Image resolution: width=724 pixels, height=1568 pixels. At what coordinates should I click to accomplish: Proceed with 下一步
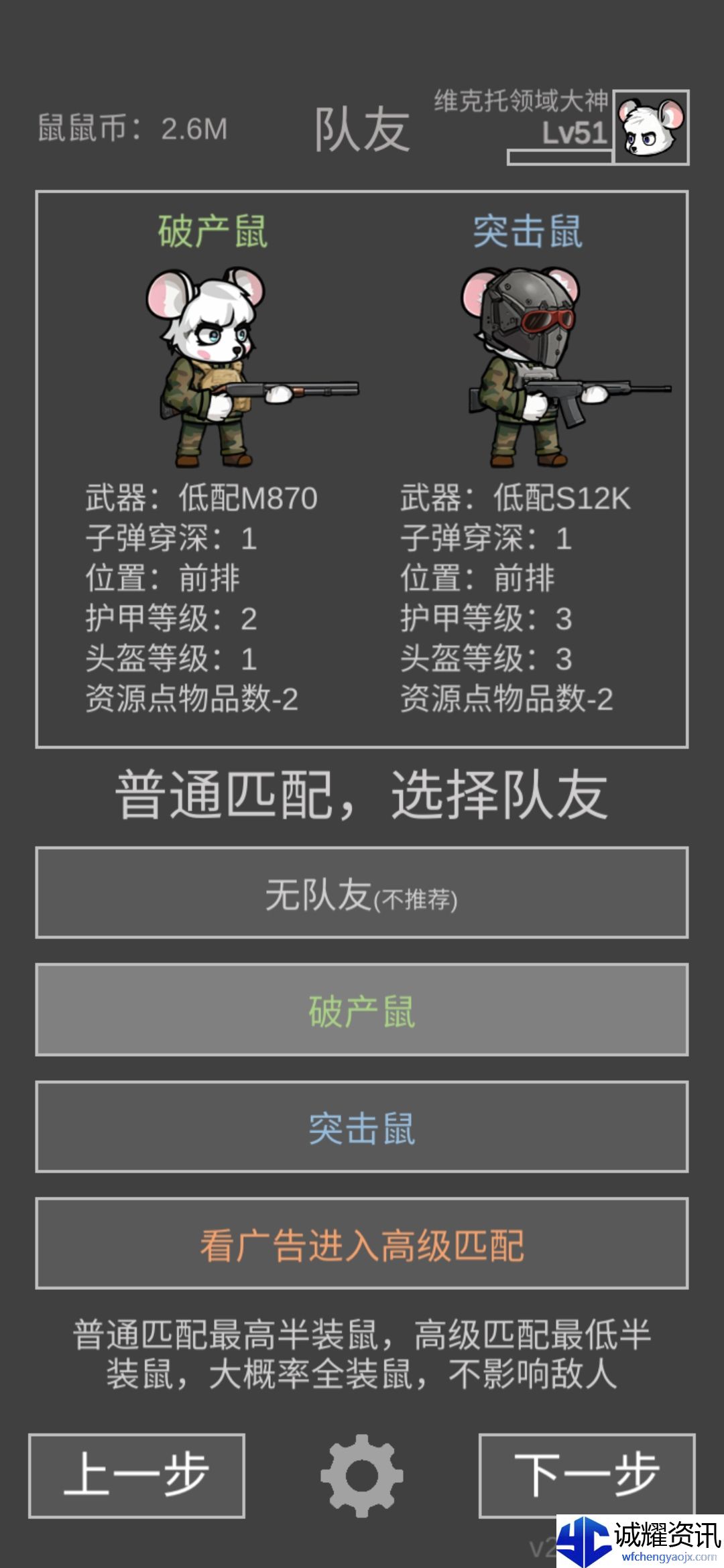click(x=587, y=1474)
